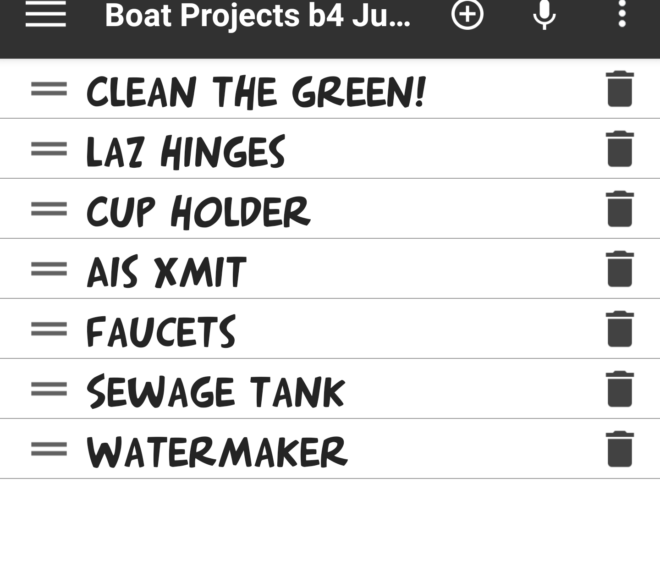Delete the Laz Hinges item
Viewport: 660px width, 577px height.
click(620, 150)
